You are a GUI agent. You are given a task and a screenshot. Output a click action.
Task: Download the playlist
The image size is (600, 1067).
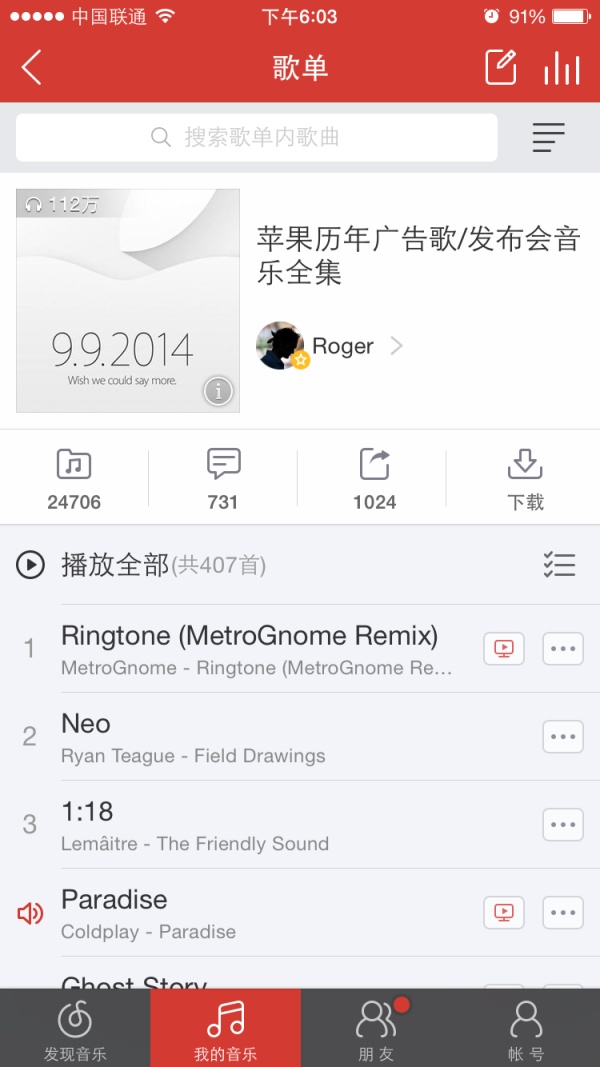525,478
